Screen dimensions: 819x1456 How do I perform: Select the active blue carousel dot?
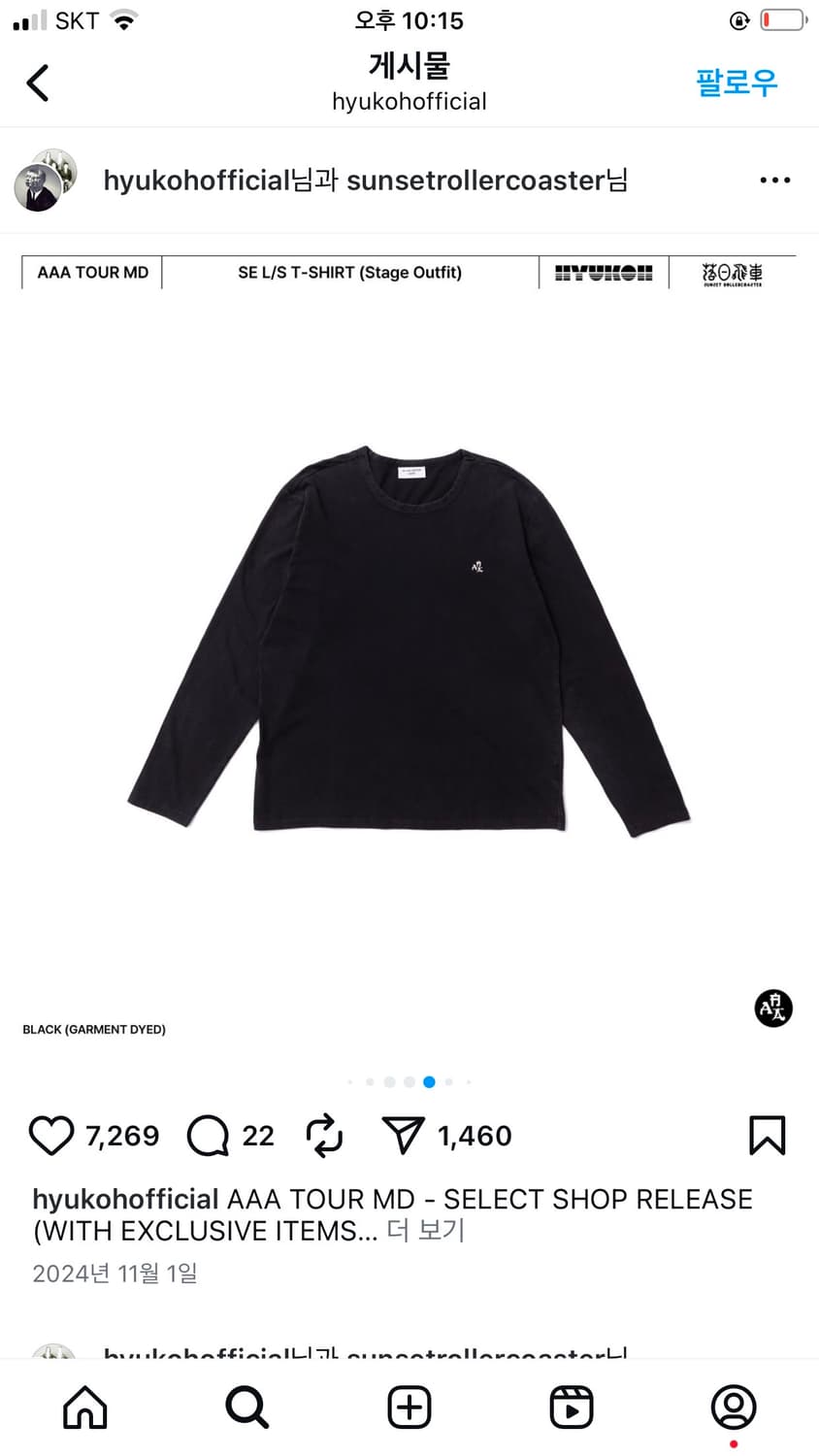(429, 1081)
